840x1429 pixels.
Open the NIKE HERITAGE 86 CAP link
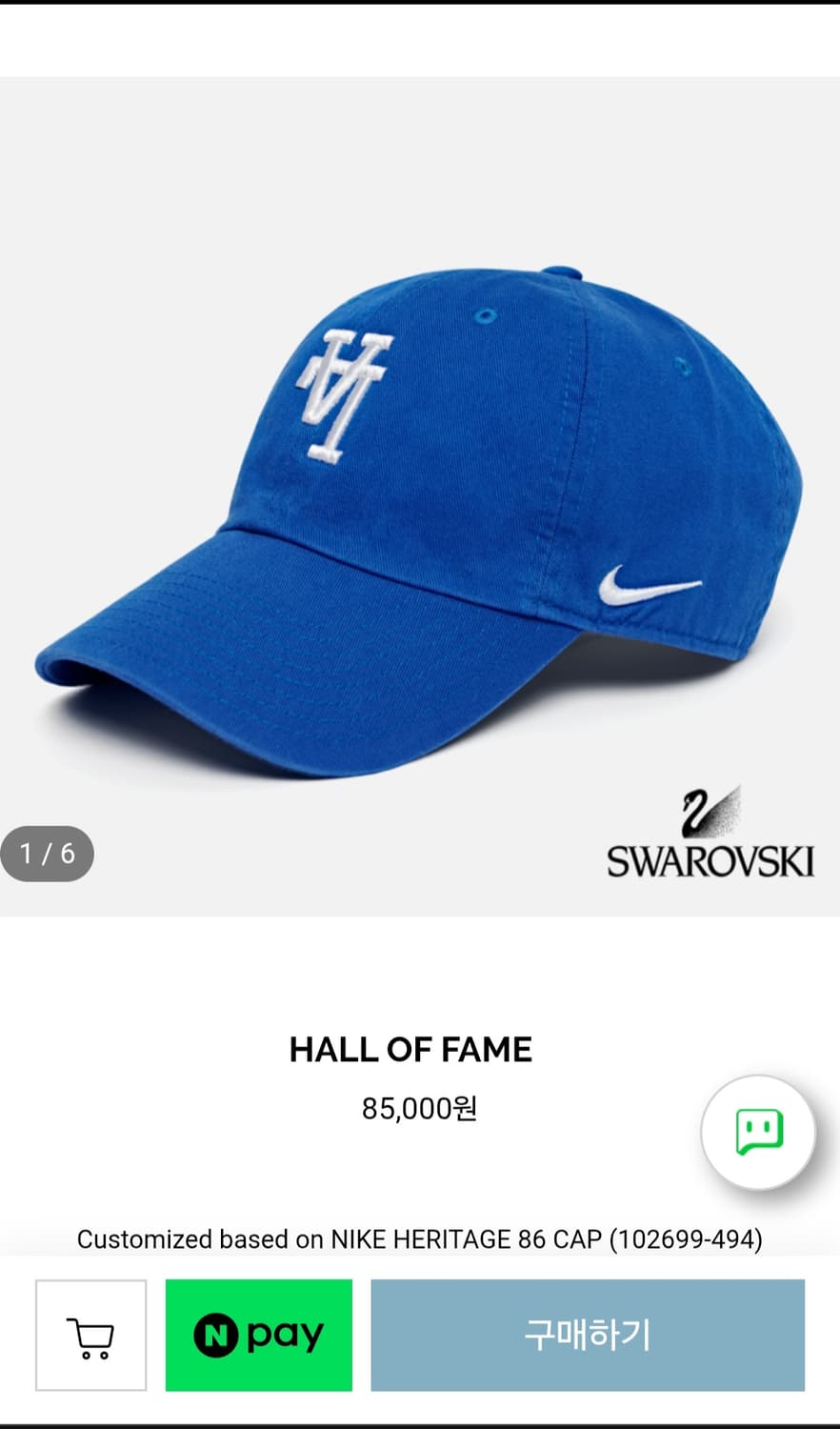547,1239
